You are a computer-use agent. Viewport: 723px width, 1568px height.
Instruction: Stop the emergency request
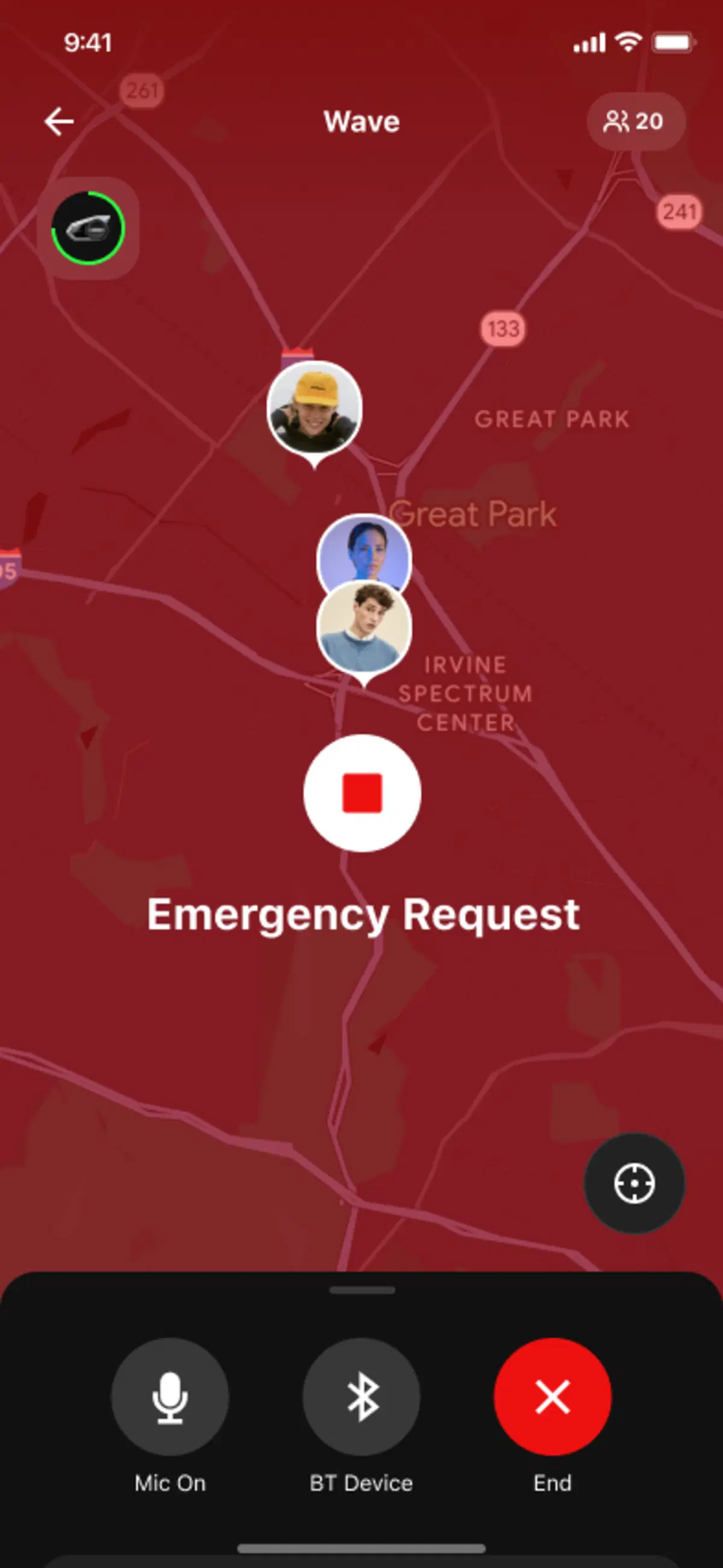[362, 793]
